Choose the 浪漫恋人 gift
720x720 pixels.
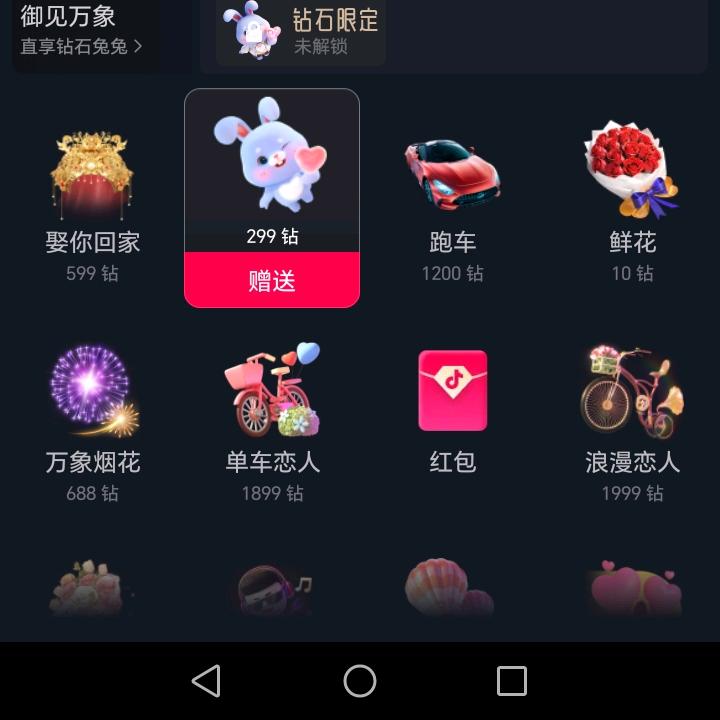632,420
